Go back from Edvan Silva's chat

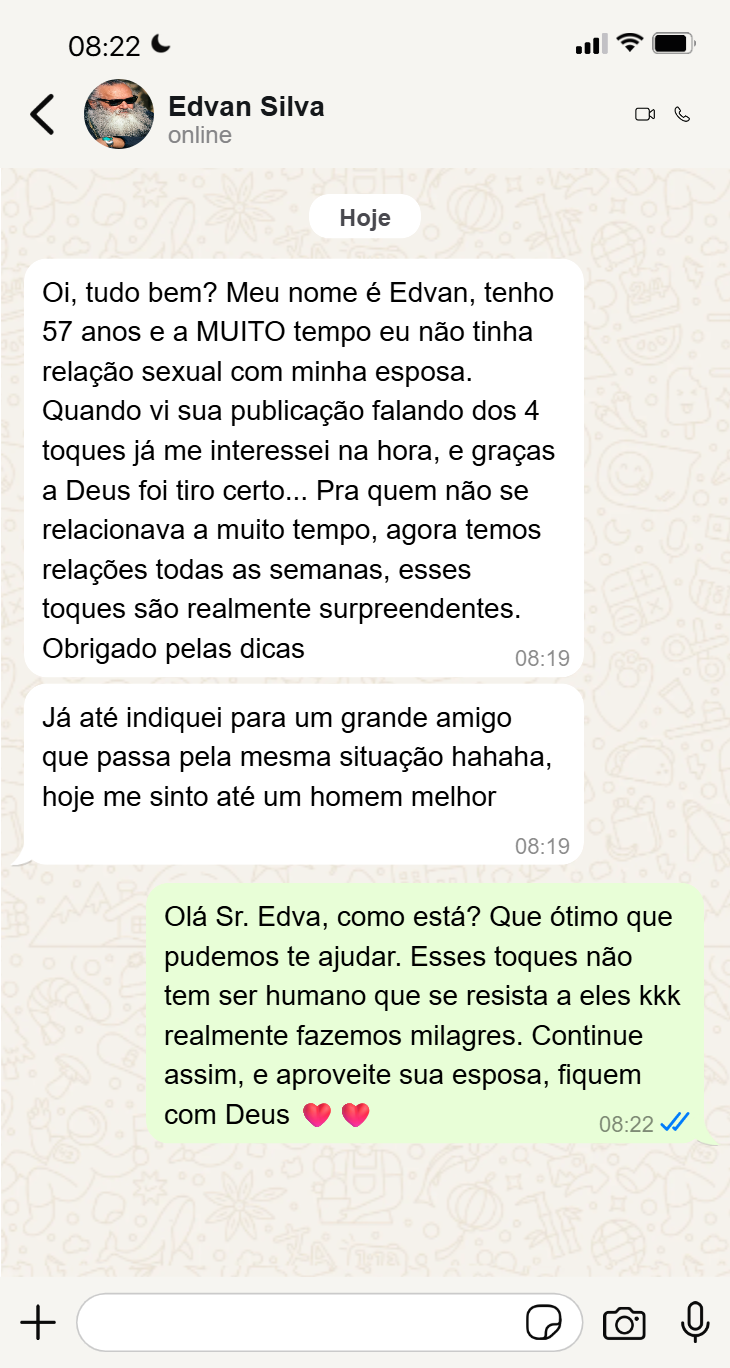click(42, 114)
